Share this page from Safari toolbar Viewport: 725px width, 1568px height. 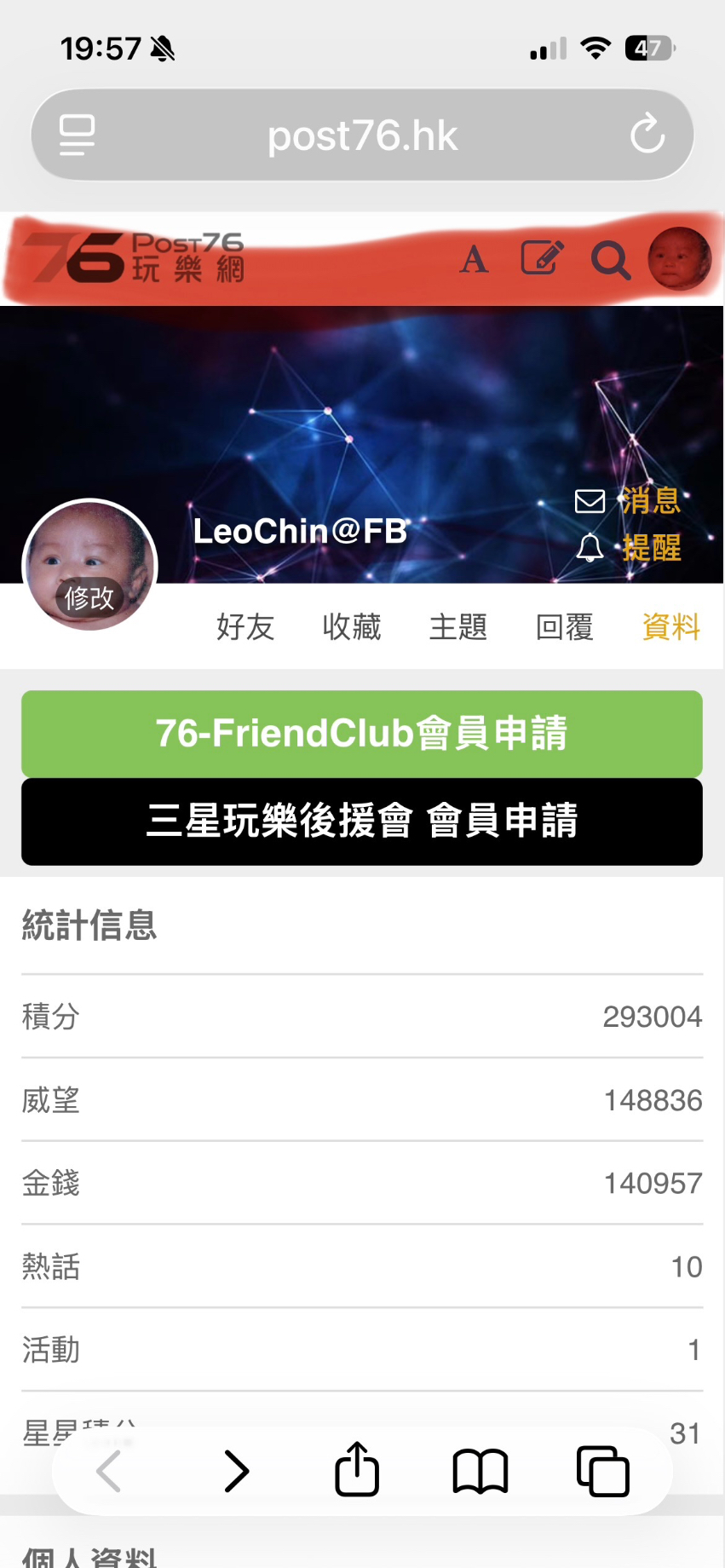pos(357,1470)
